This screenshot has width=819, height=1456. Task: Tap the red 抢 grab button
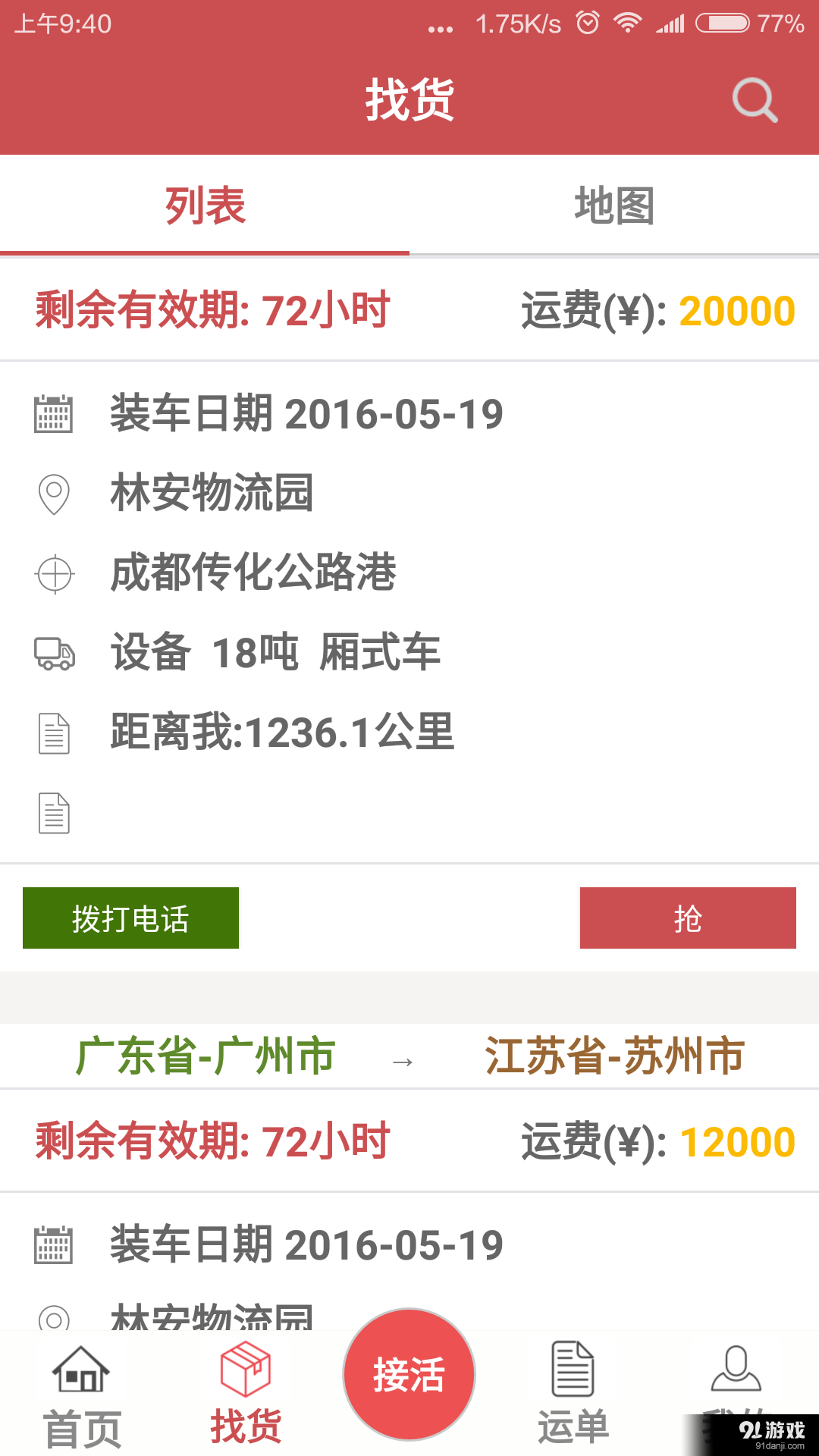click(687, 918)
